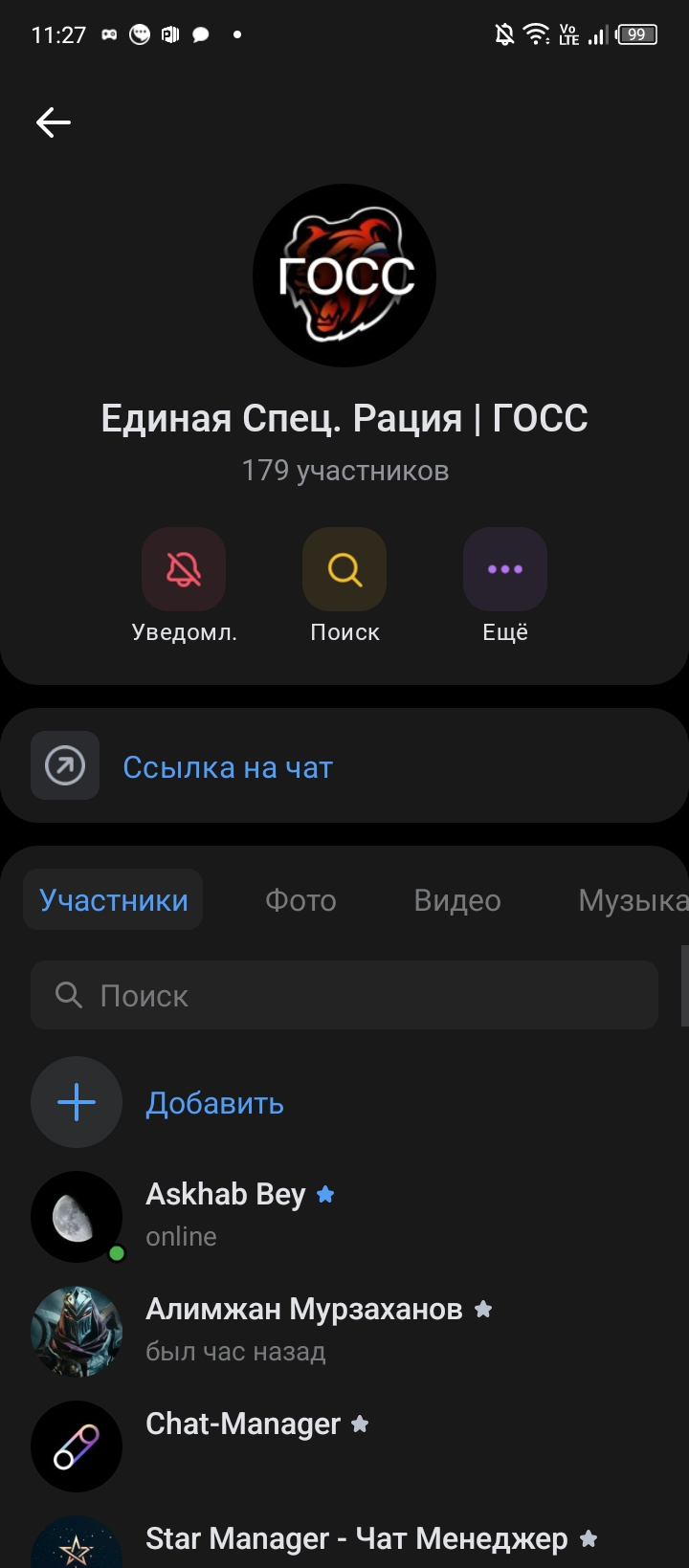
Task: Tap Добавить to add a member
Action: pyautogui.click(x=214, y=1103)
